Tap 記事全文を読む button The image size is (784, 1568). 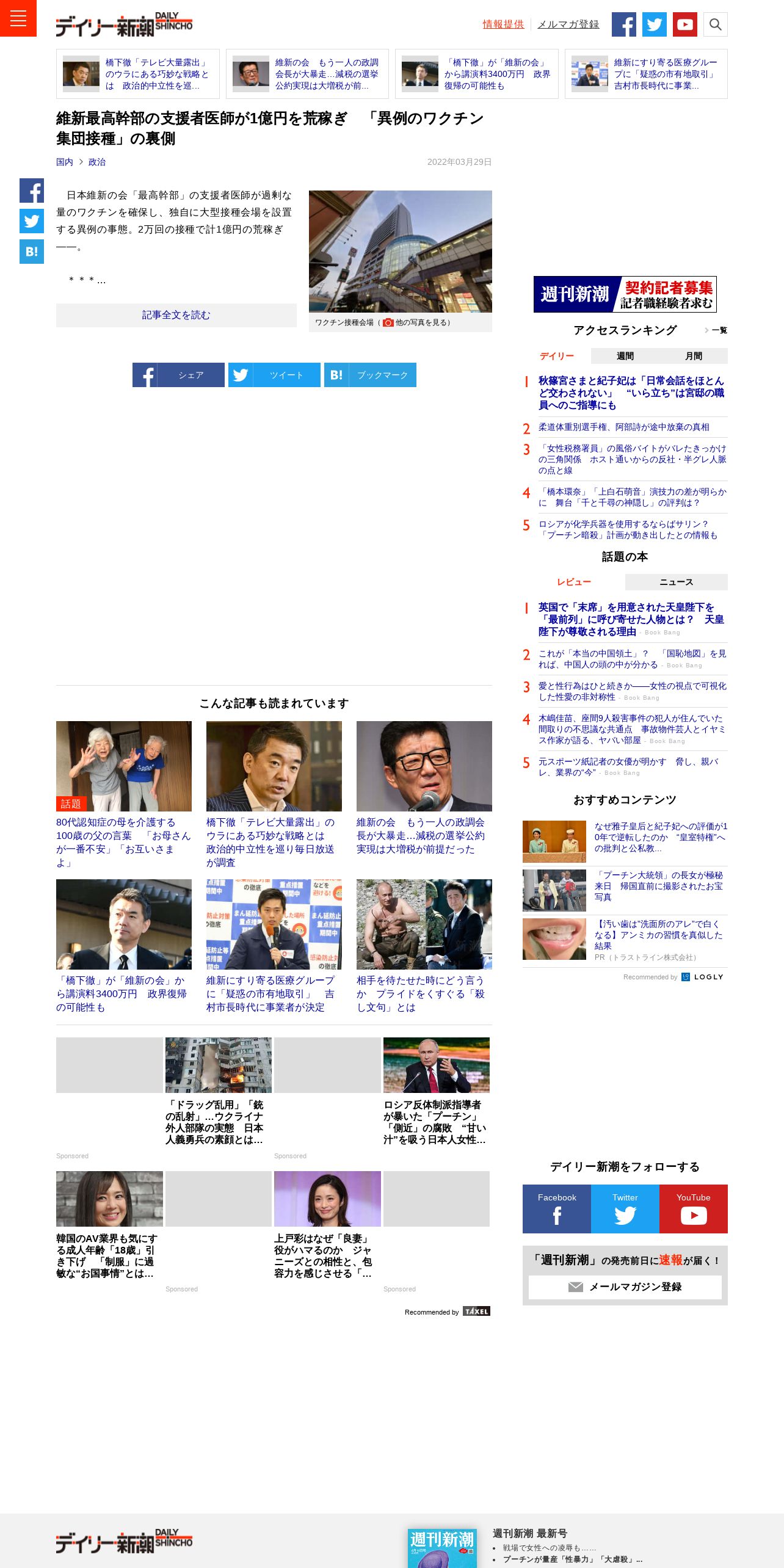(176, 315)
